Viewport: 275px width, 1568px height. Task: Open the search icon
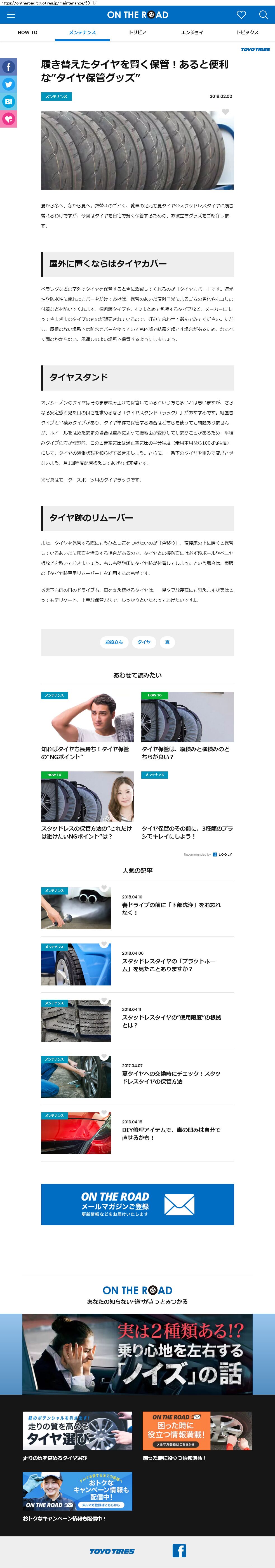pyautogui.click(x=264, y=15)
